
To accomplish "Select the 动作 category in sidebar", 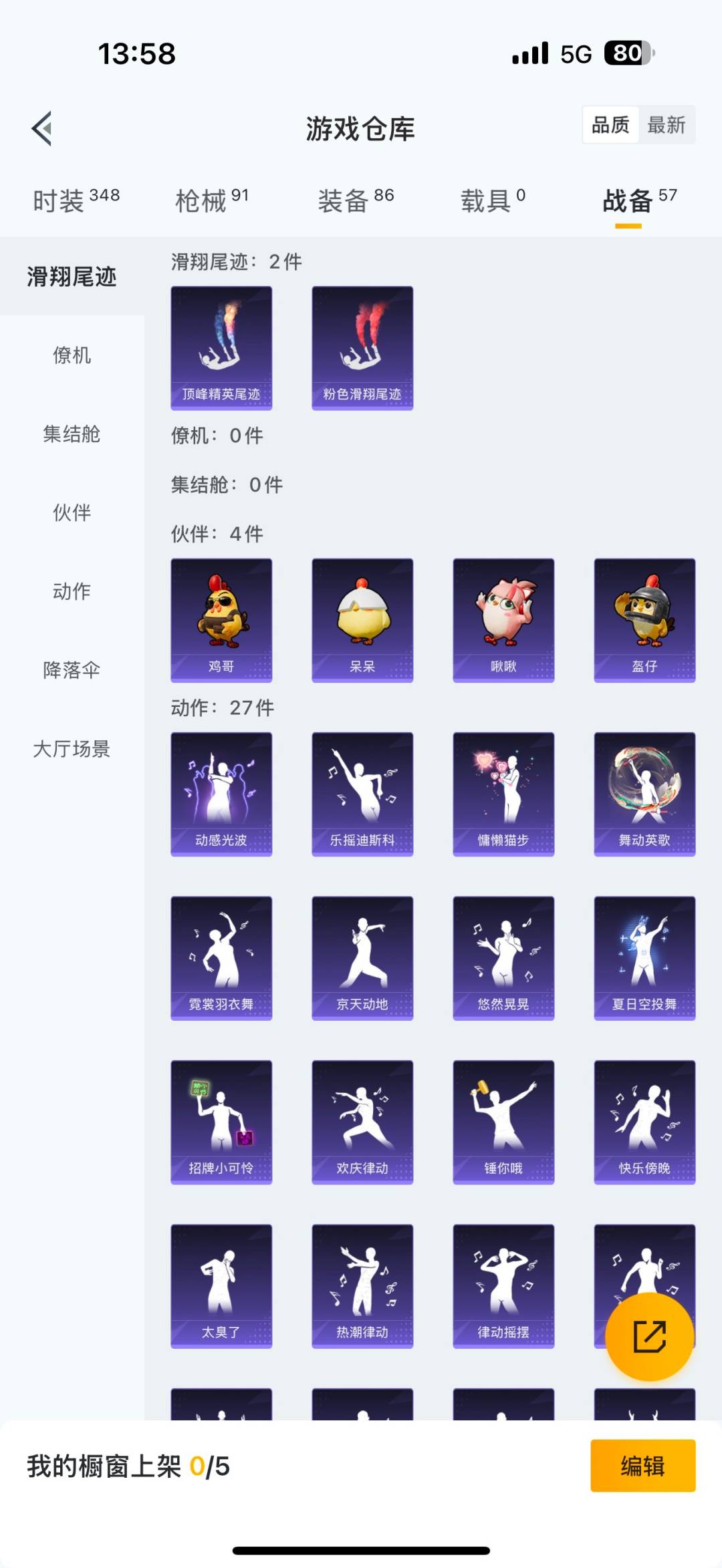I will point(70,592).
